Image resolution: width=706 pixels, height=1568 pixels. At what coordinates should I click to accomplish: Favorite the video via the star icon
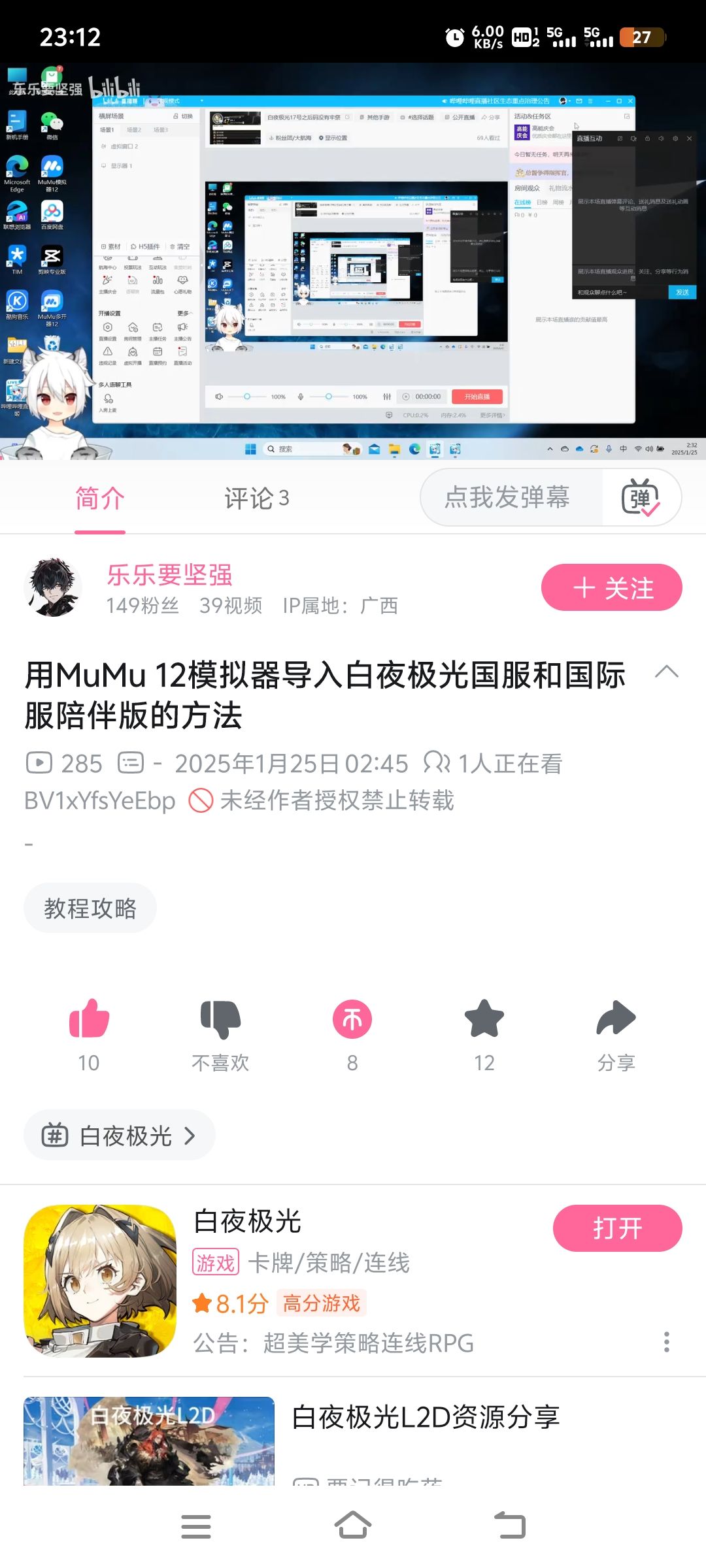pyautogui.click(x=483, y=1019)
